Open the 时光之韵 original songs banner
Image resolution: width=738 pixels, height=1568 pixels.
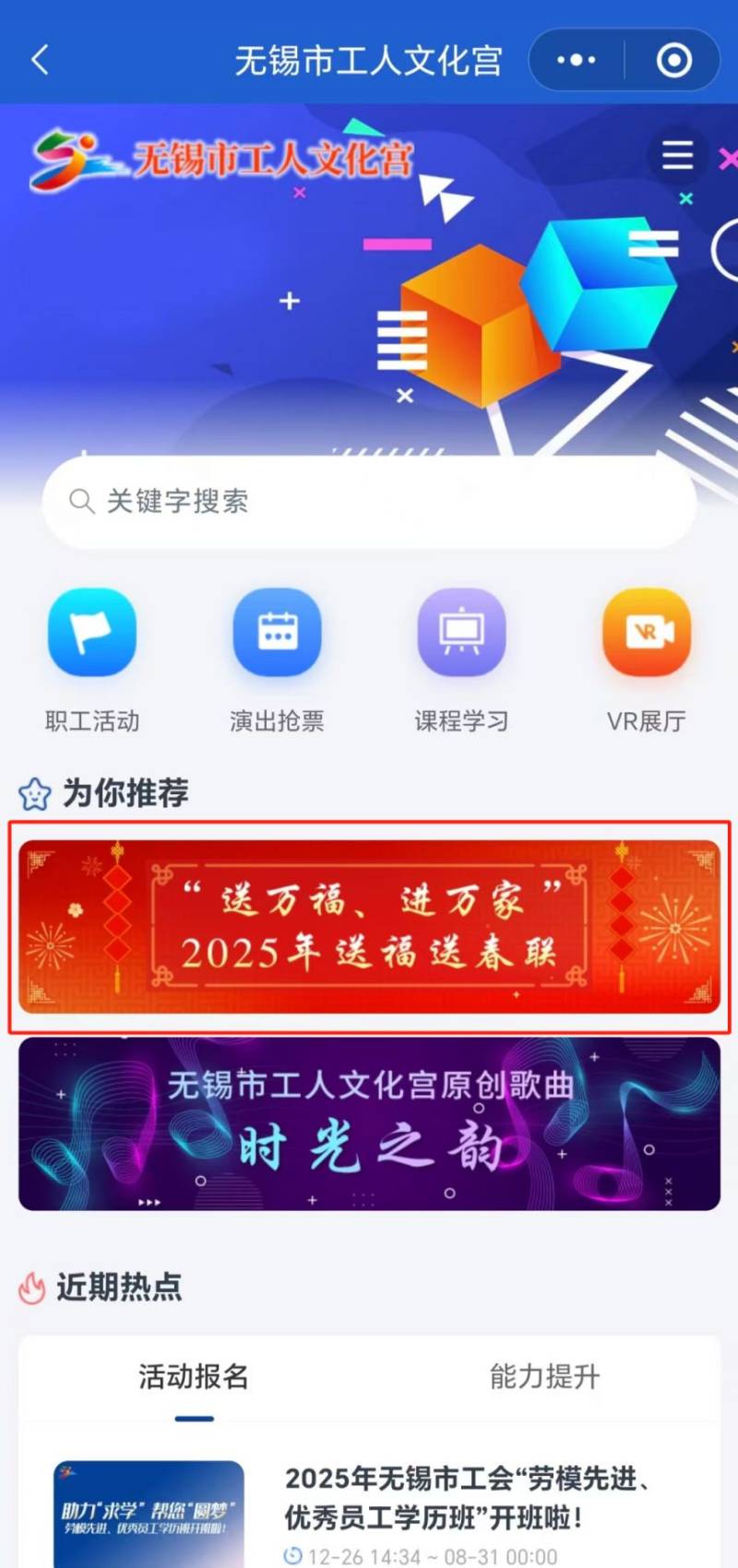pyautogui.click(x=369, y=1123)
